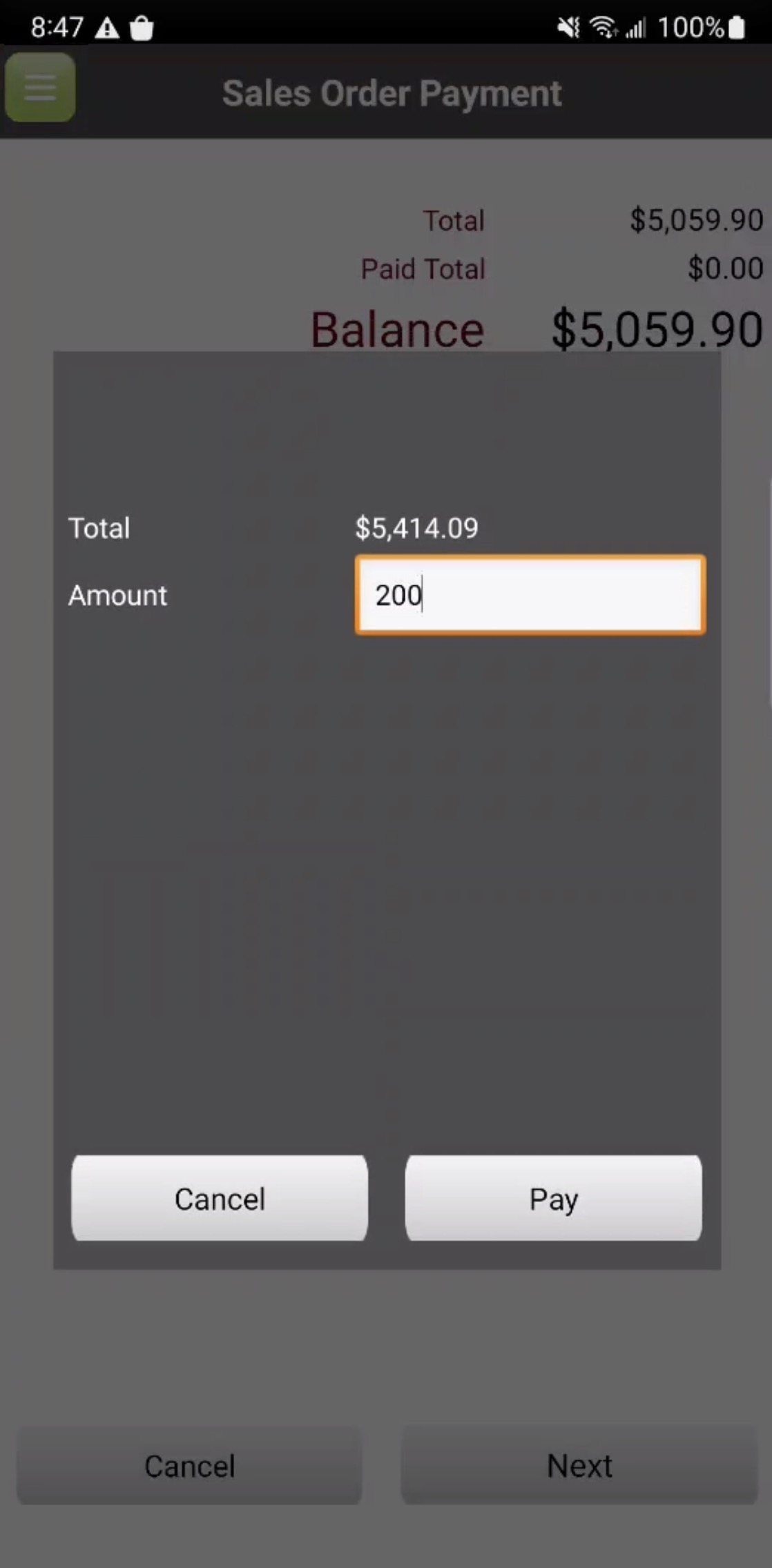
Task: Cancel the sales order payment at bottom
Action: tap(189, 1466)
